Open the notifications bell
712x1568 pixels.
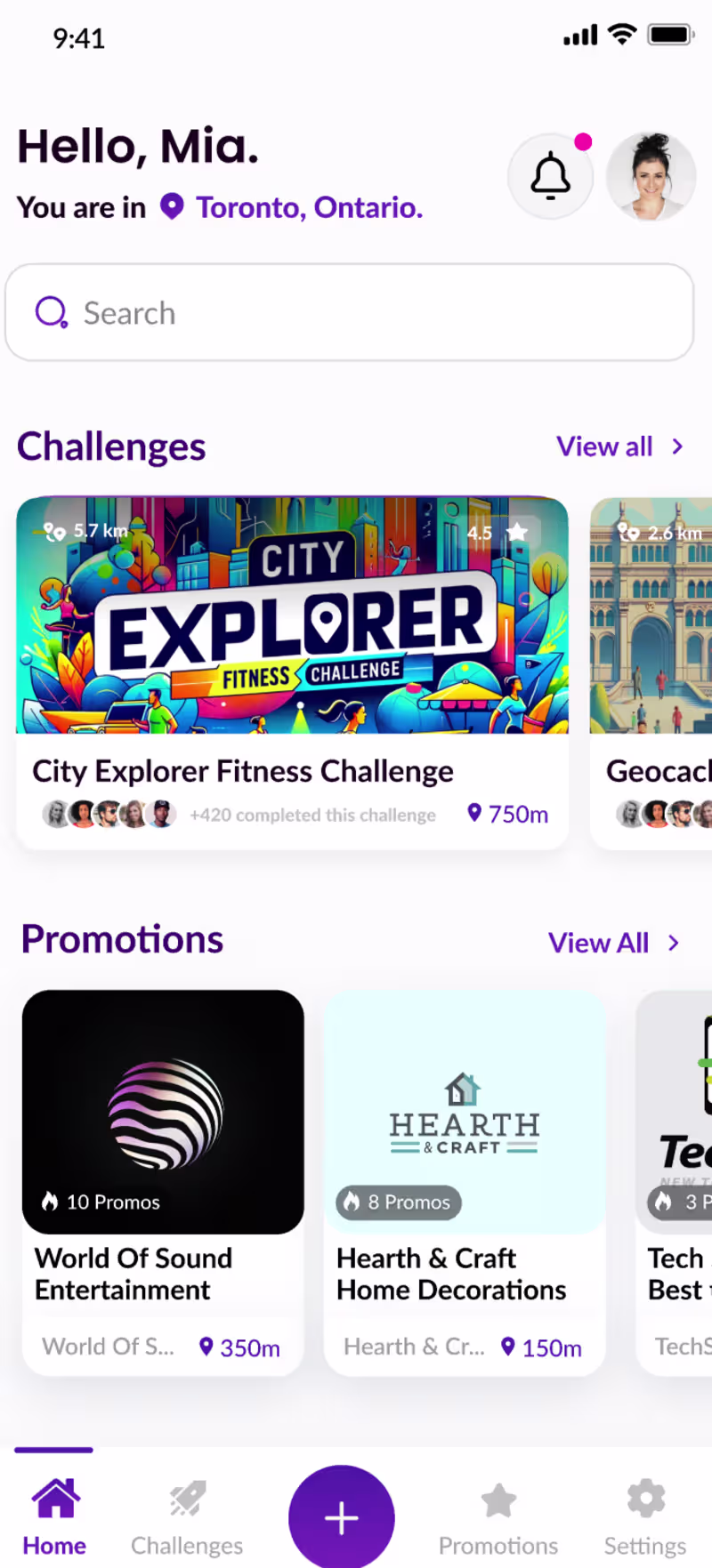point(550,176)
